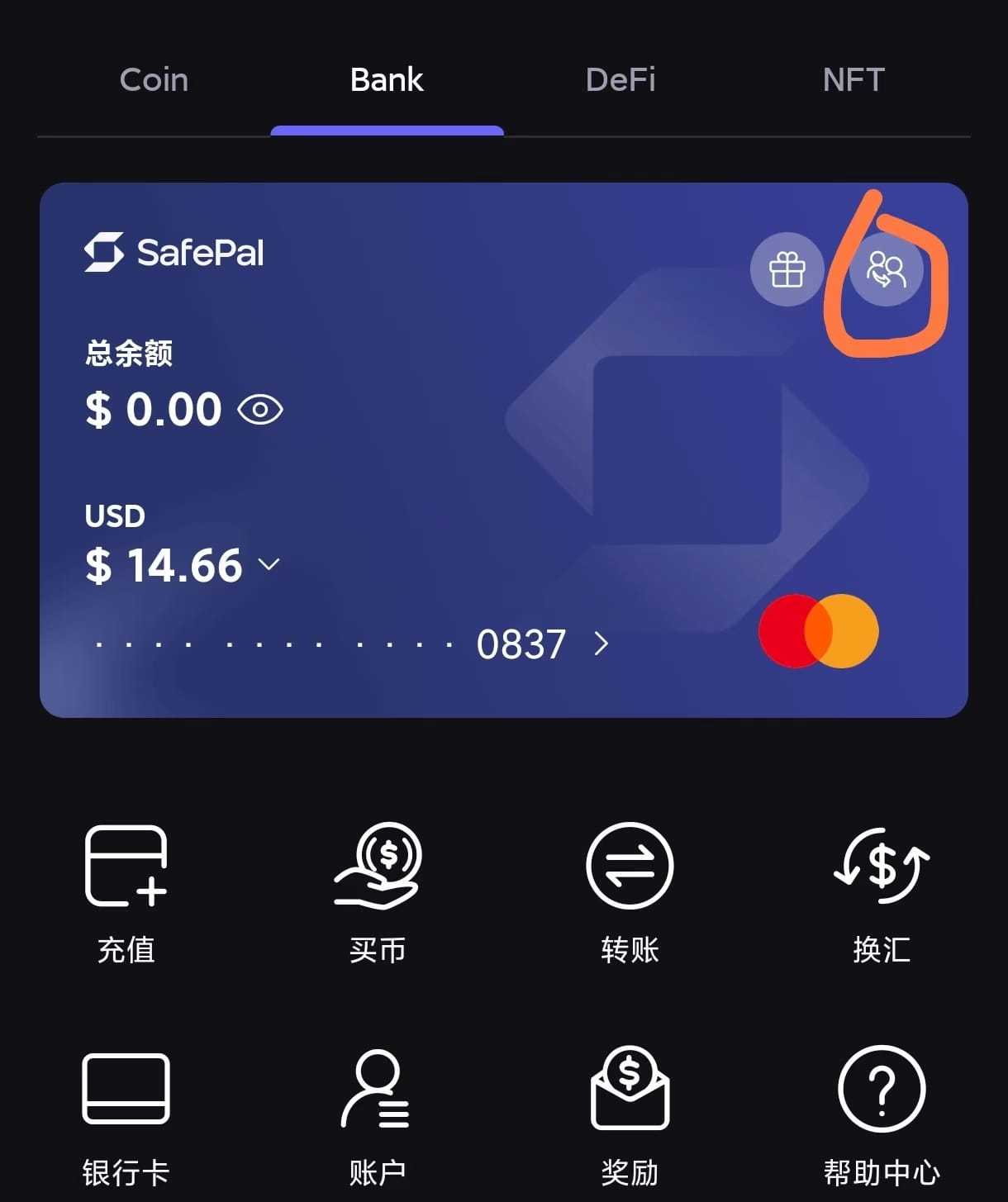Open 转账 transfer
Image resolution: width=1008 pixels, height=1202 pixels.
click(630, 892)
